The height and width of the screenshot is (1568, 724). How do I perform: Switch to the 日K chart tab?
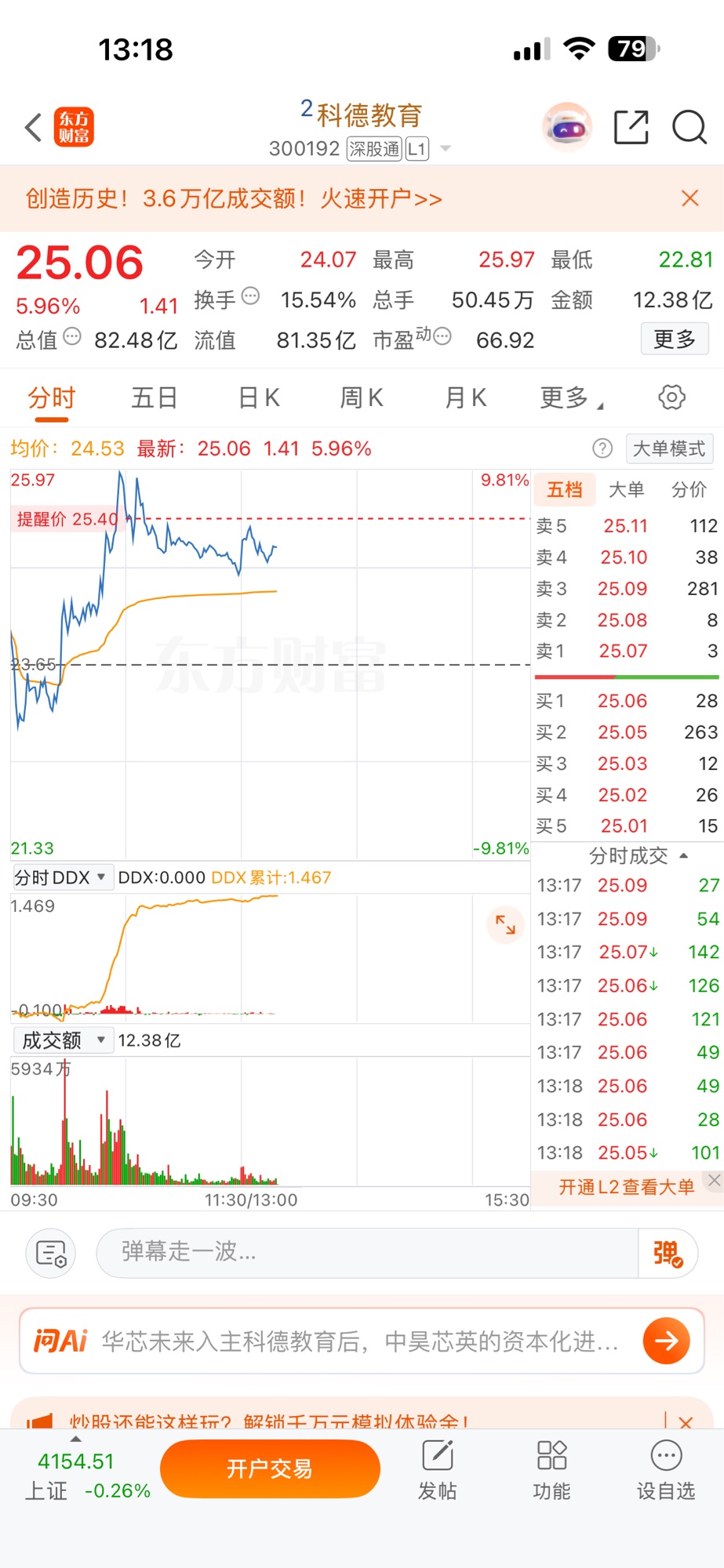(x=259, y=398)
